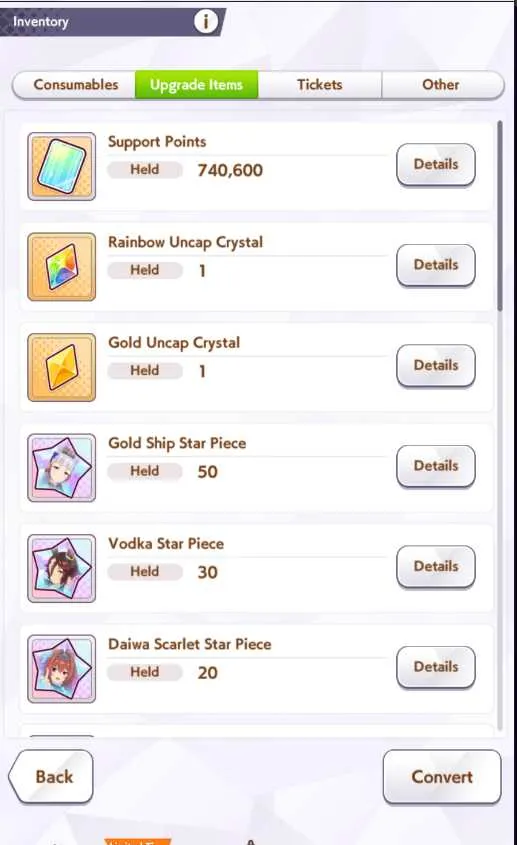Switch to the Consumables tab
The image size is (517, 845).
[x=74, y=85]
